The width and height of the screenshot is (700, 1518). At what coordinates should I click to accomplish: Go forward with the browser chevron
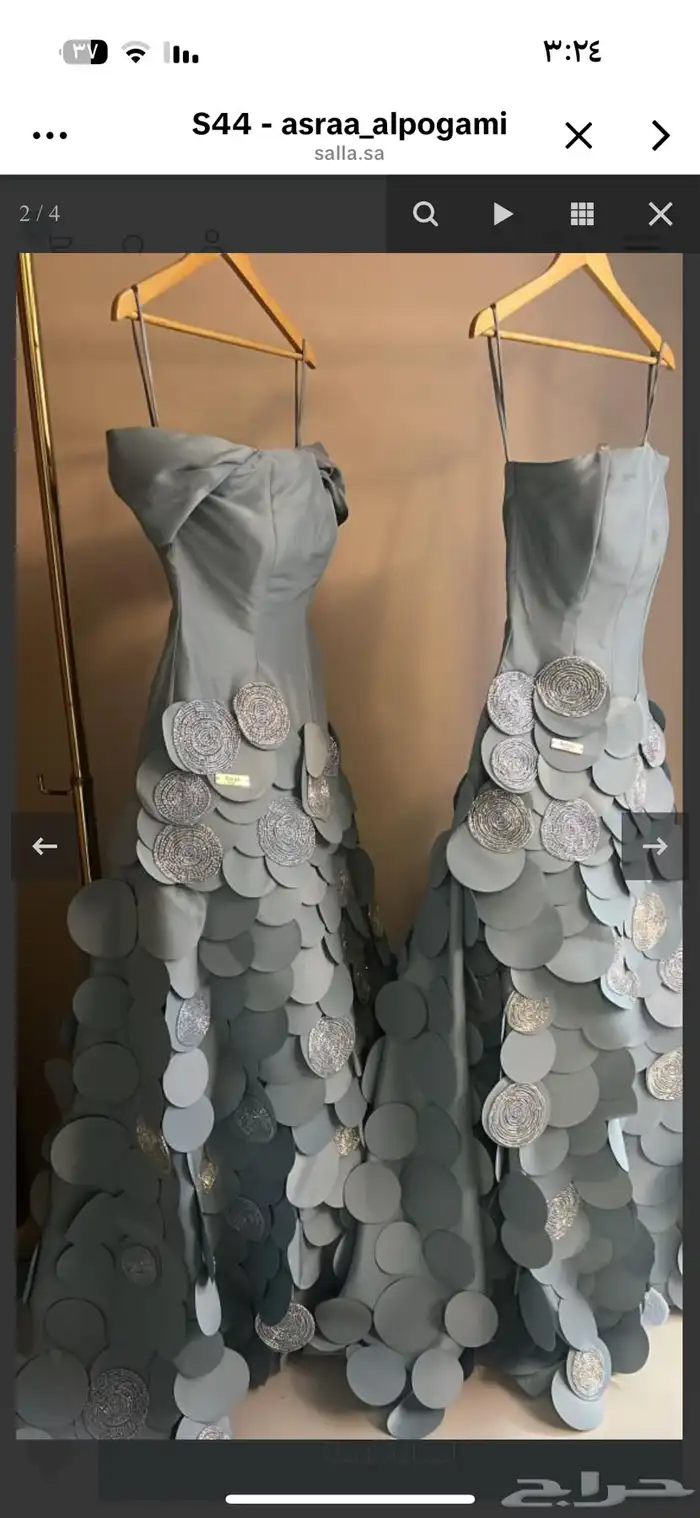(x=660, y=136)
